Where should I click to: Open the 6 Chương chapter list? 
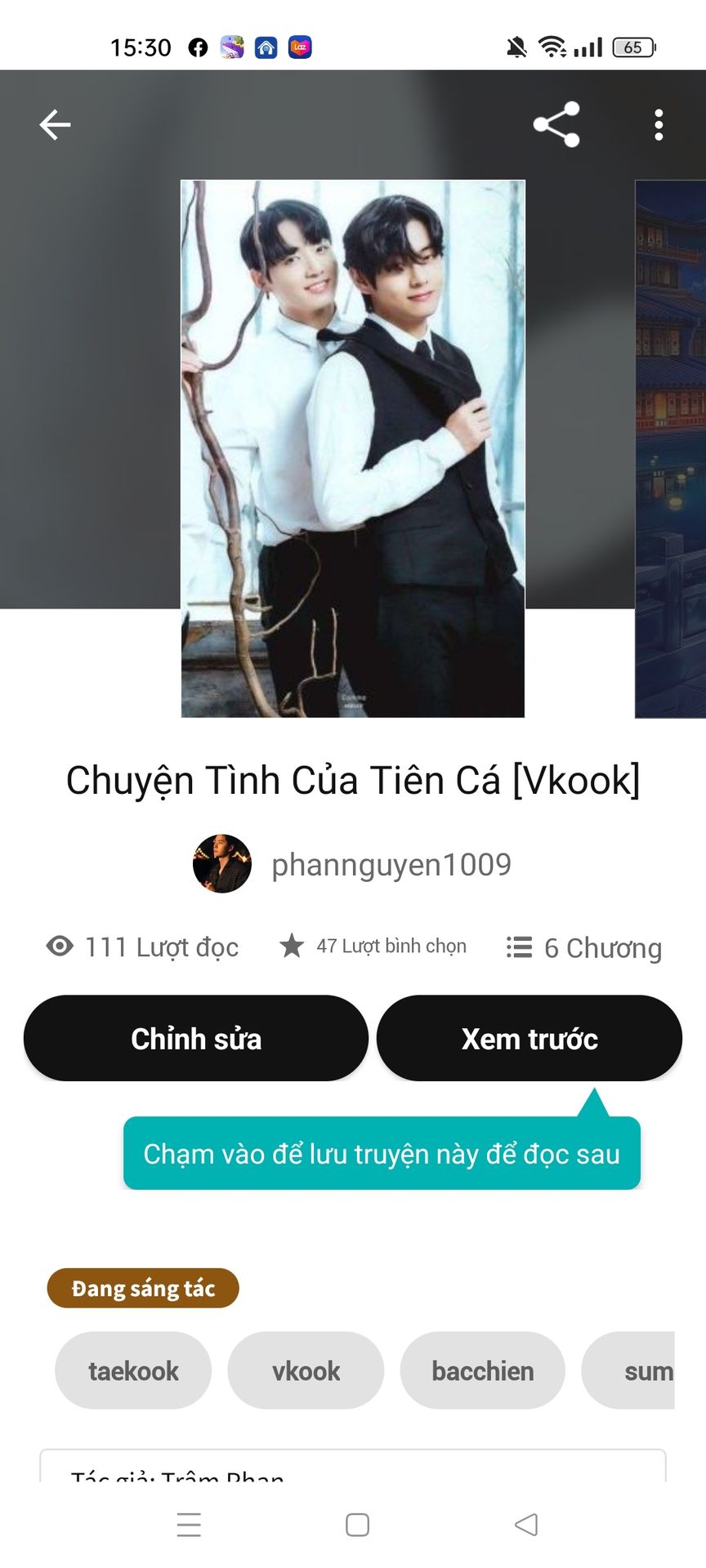pos(583,947)
